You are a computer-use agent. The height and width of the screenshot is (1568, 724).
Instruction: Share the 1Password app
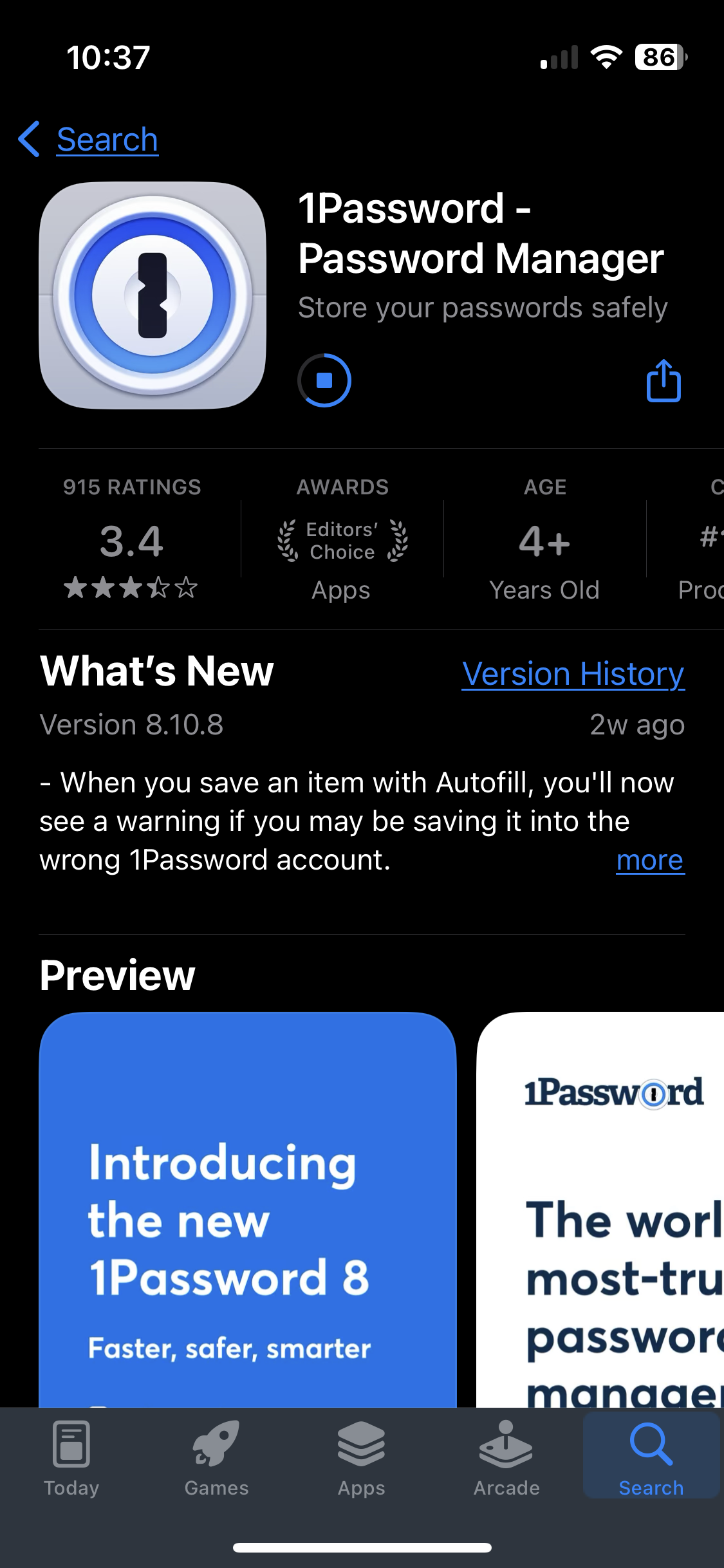coord(663,381)
